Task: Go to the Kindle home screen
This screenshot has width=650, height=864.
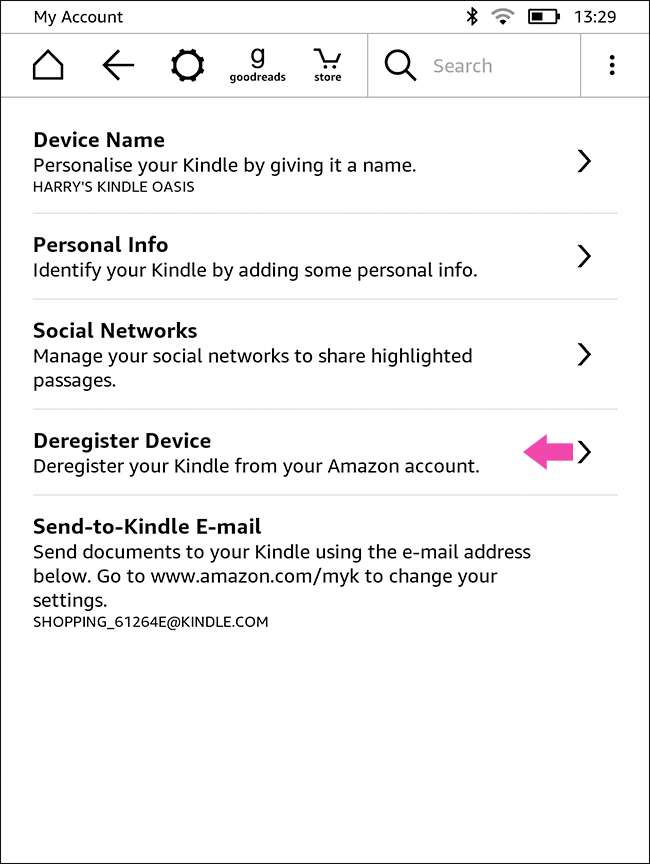Action: pyautogui.click(x=48, y=66)
